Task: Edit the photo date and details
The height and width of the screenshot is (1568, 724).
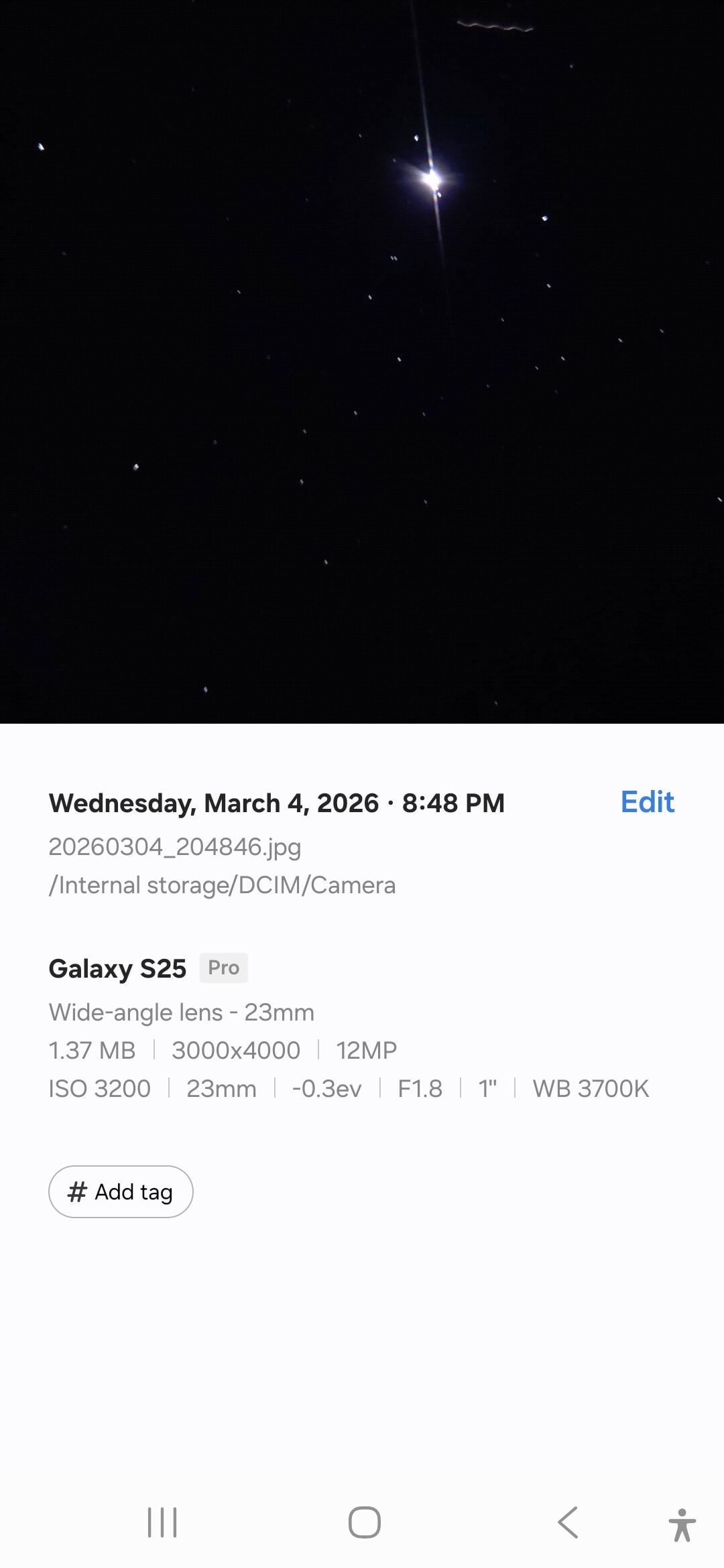Action: tap(647, 802)
